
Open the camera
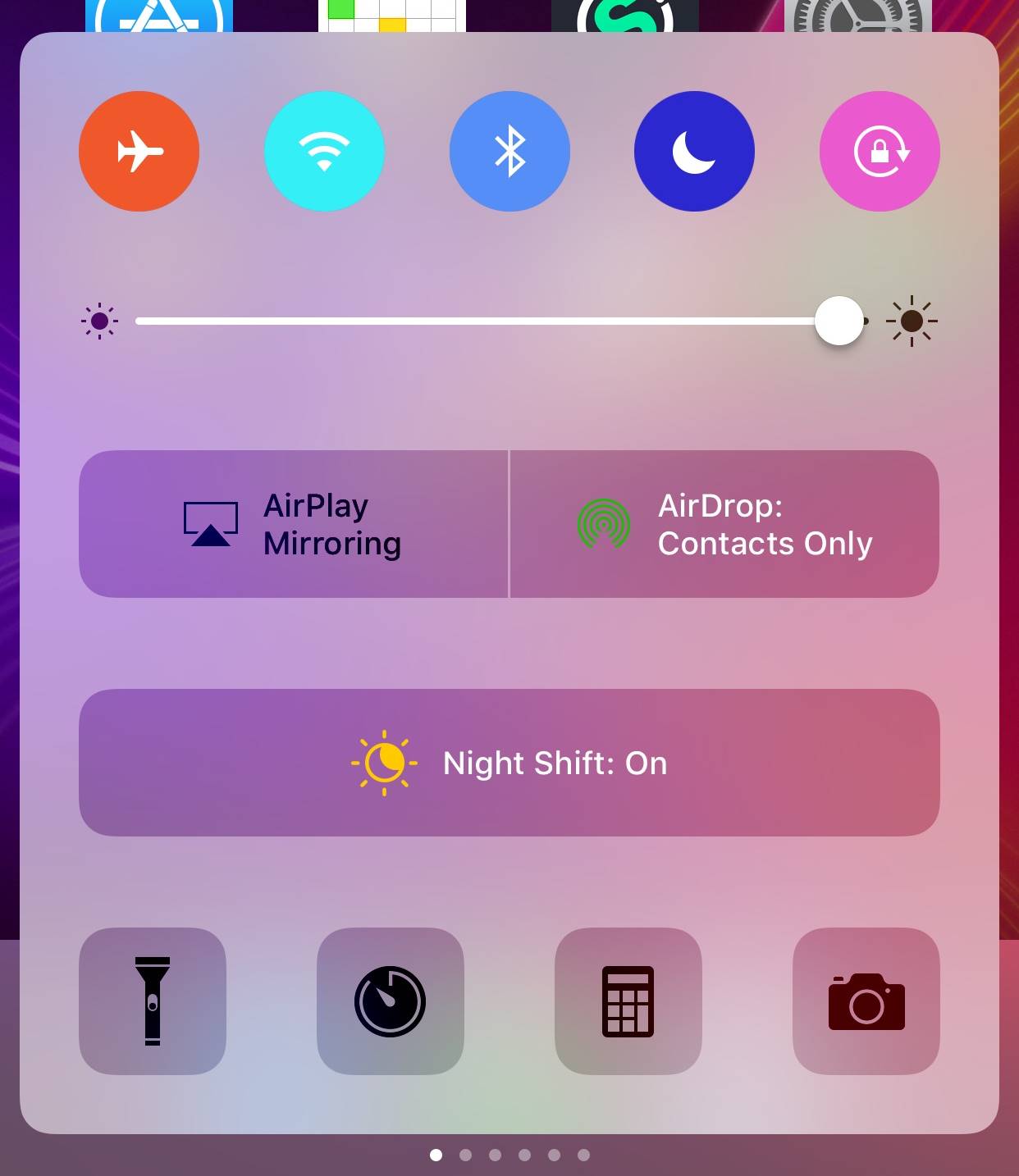866,1001
